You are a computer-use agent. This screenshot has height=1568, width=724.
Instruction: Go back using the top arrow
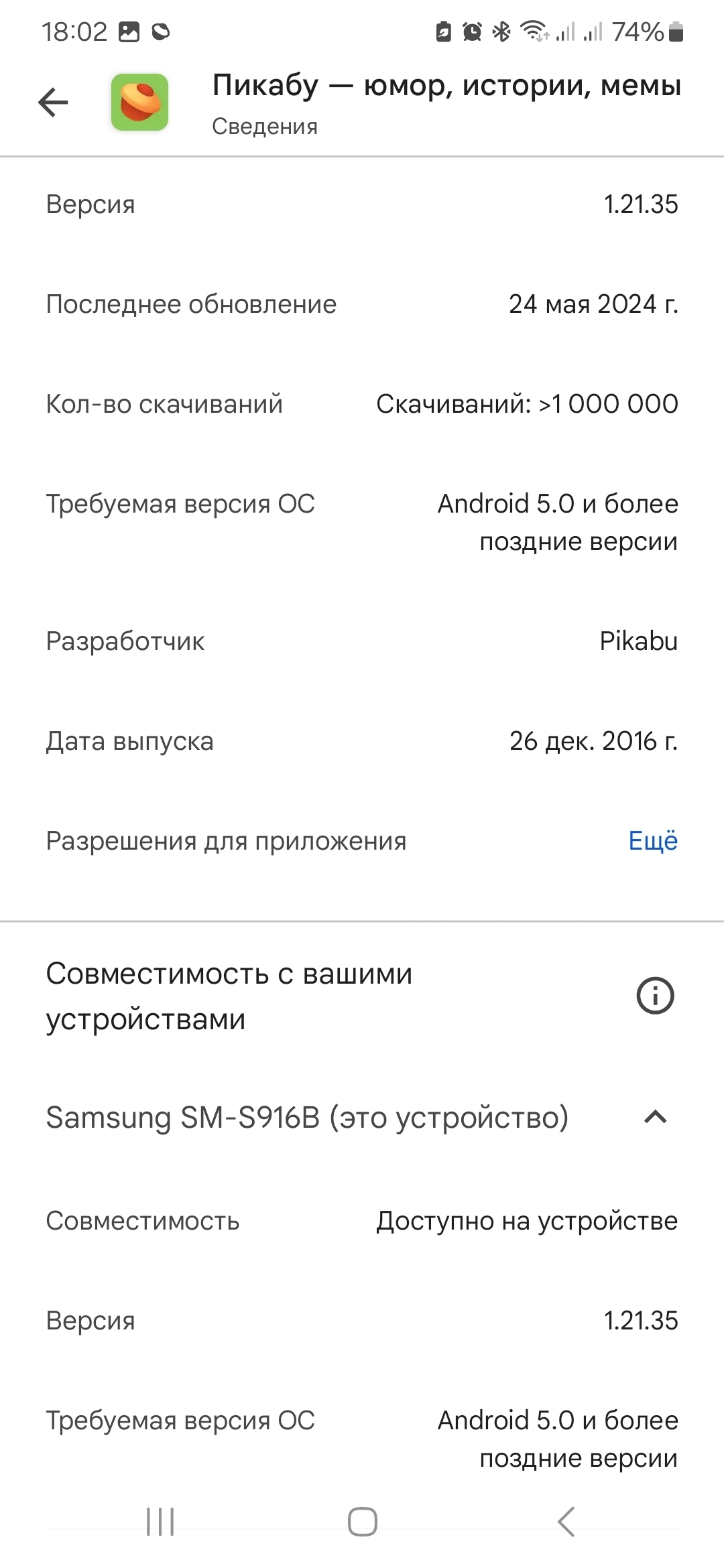tap(53, 103)
